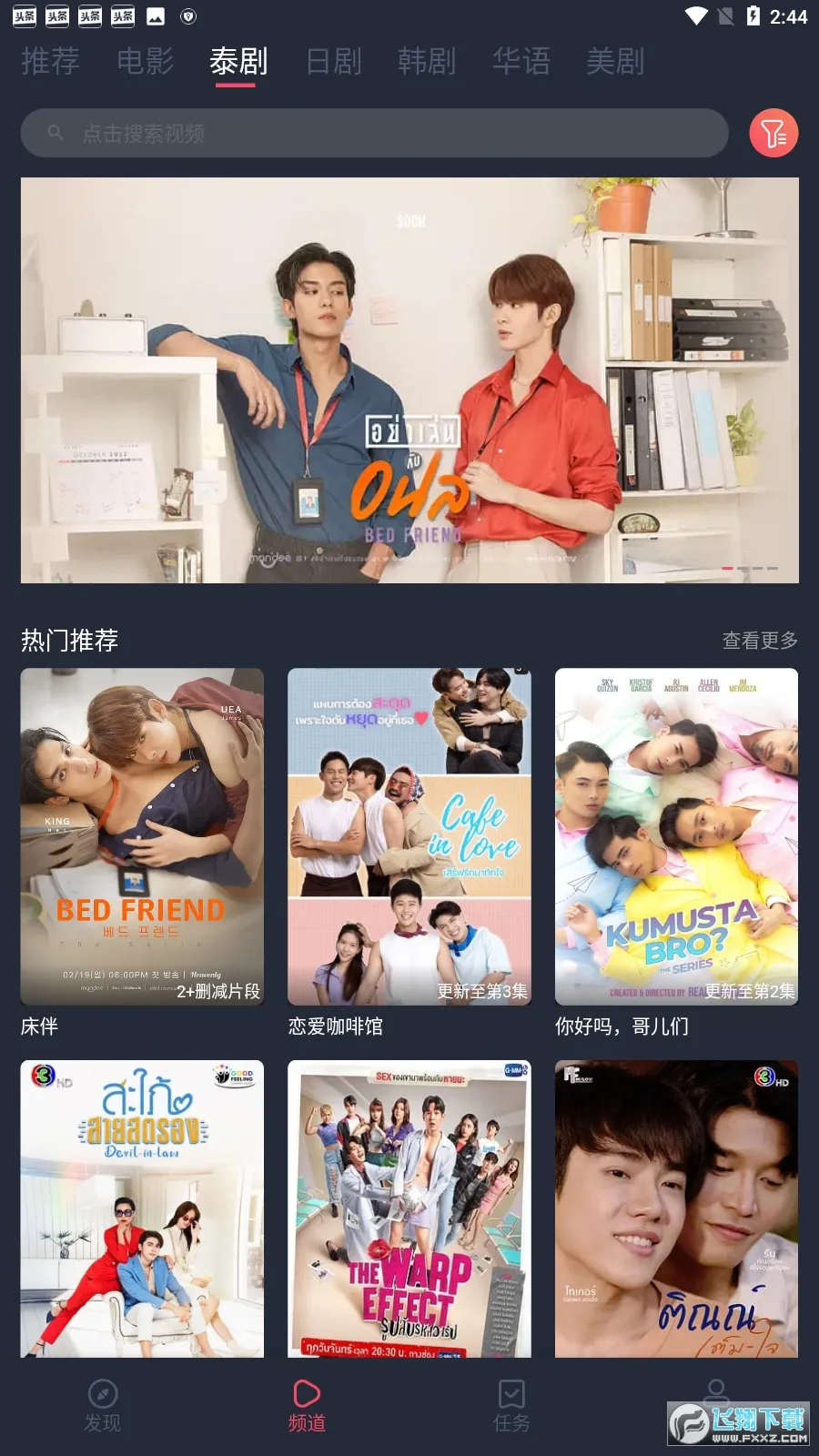819x1456 pixels.
Task: Open the 恋爱咖啡馆 drama card
Action: [409, 836]
